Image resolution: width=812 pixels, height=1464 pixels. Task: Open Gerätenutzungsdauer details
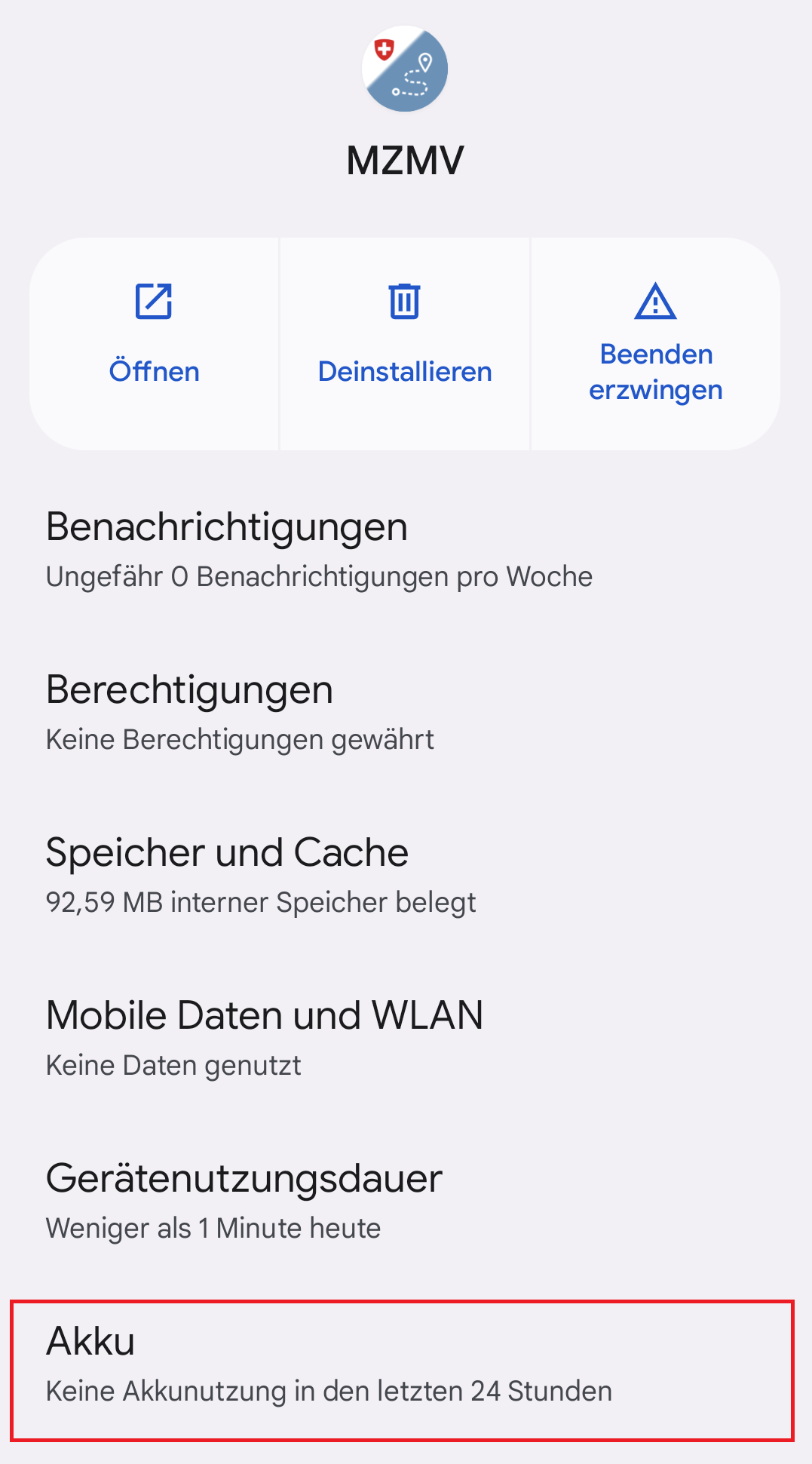tap(406, 1202)
